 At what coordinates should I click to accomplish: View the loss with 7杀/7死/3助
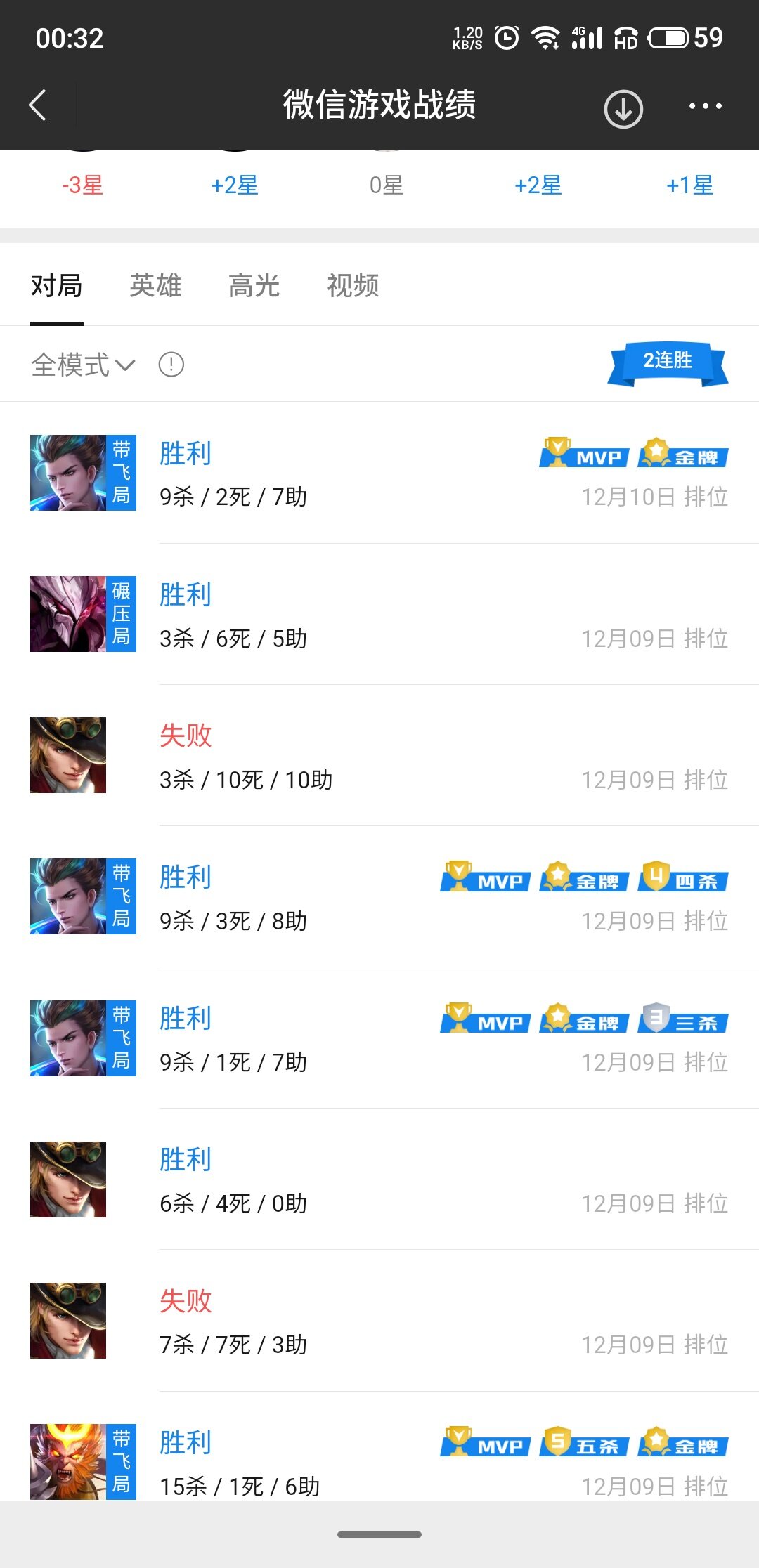[x=379, y=1321]
